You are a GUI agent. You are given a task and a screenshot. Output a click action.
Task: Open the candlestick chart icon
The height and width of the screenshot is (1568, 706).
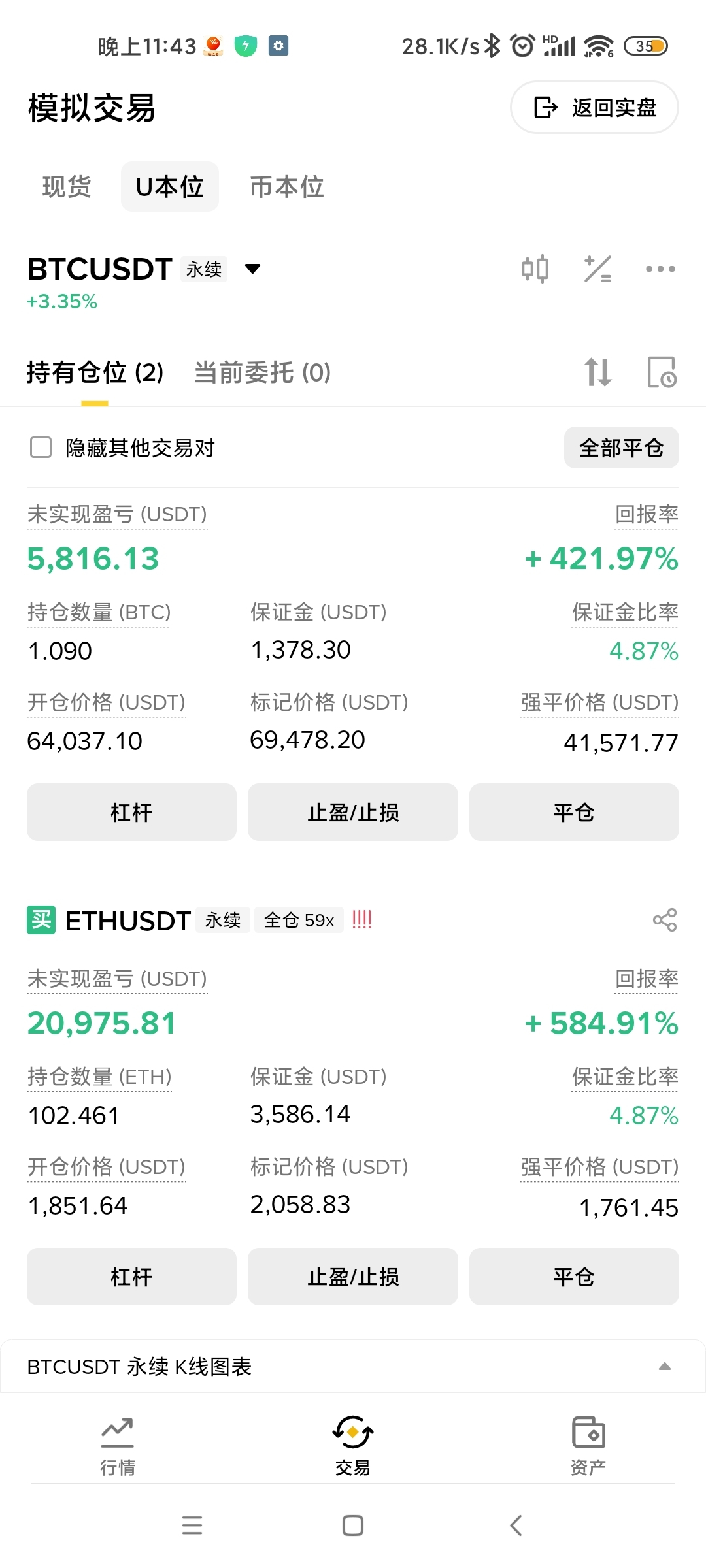click(x=535, y=269)
